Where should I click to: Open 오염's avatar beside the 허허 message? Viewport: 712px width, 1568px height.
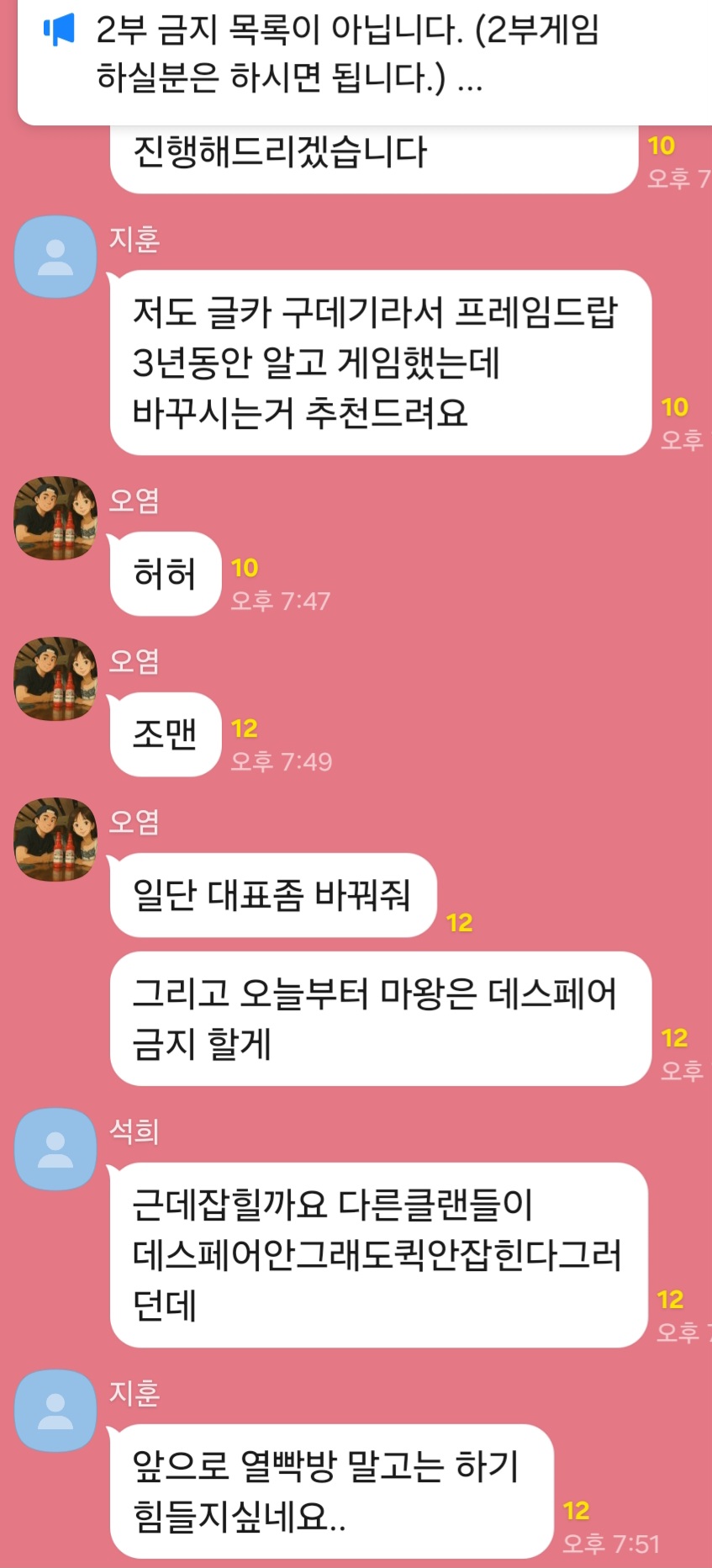(x=55, y=518)
